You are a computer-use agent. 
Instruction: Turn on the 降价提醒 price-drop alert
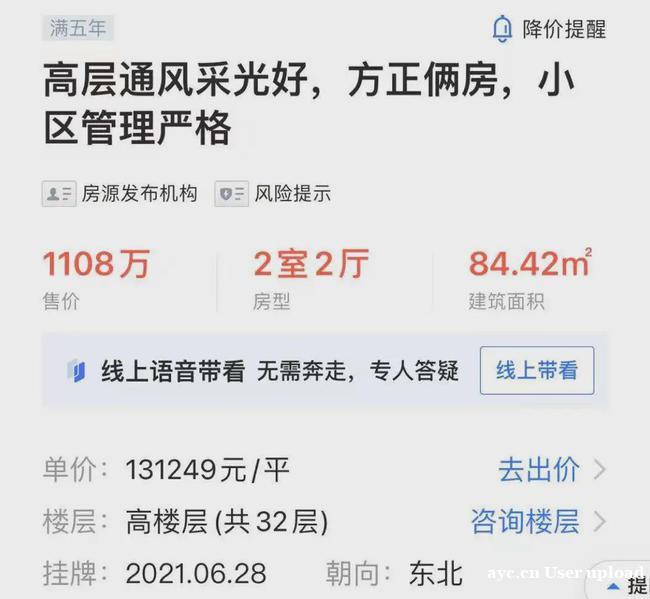click(550, 28)
